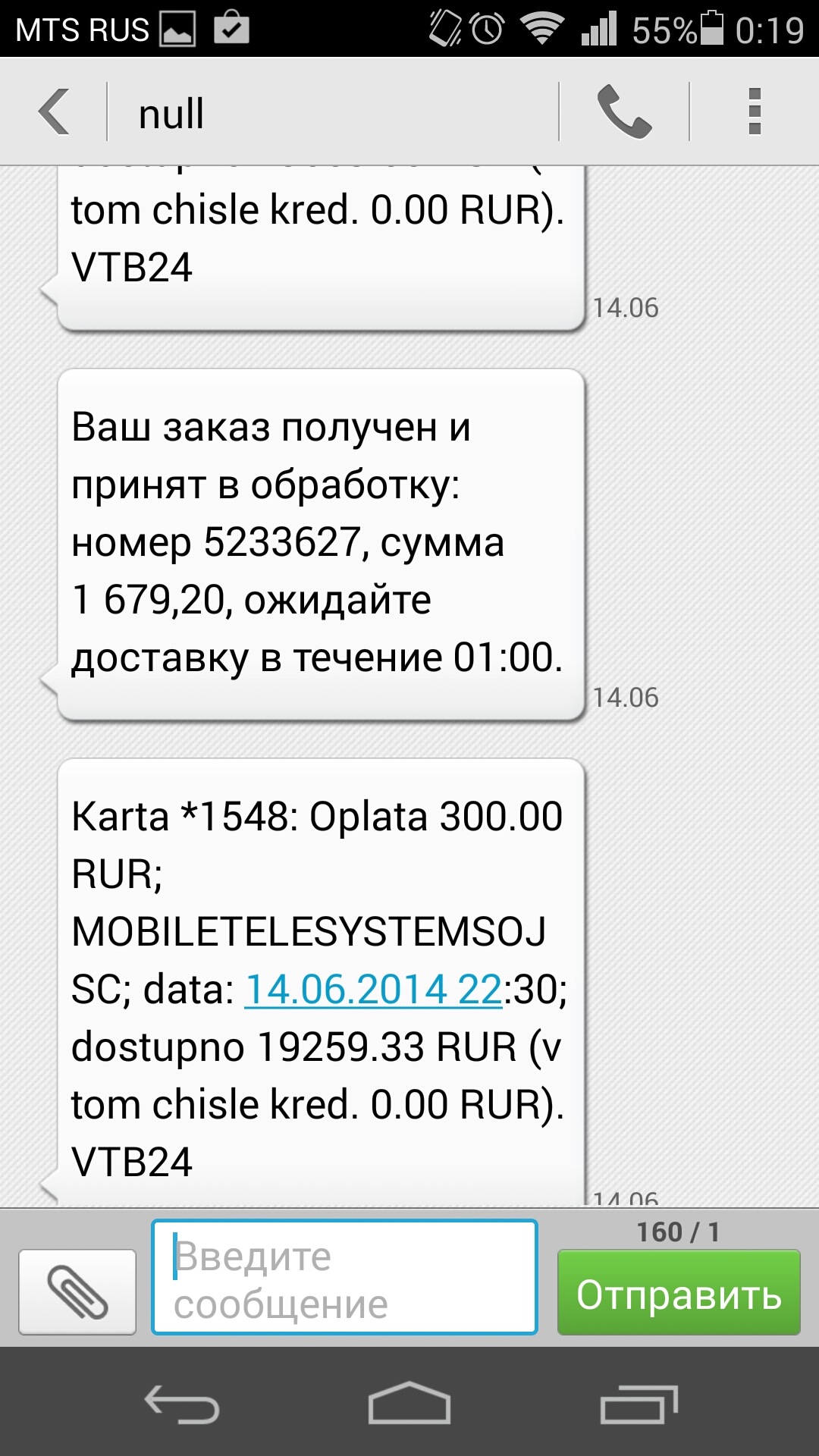Focus the Введите сообщение text field

pyautogui.click(x=345, y=1277)
